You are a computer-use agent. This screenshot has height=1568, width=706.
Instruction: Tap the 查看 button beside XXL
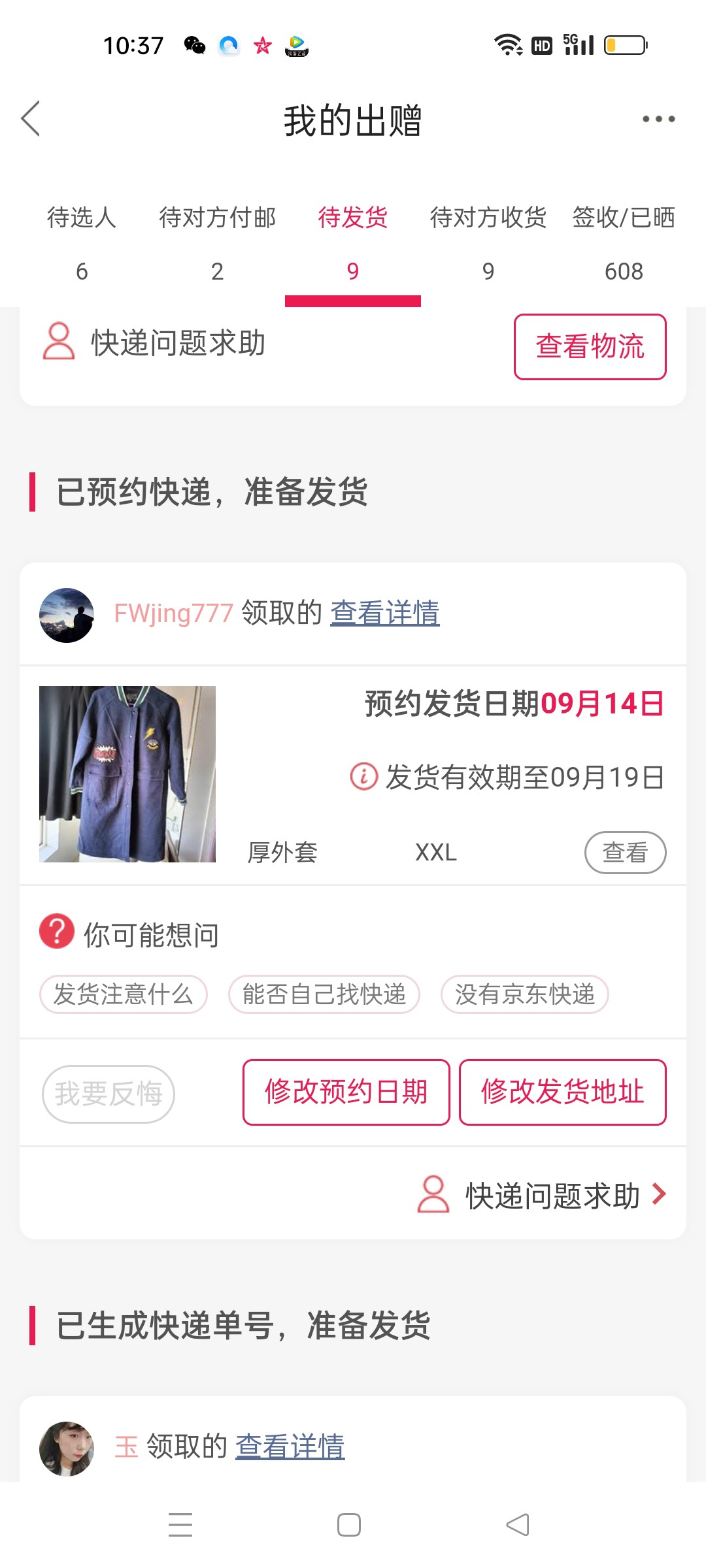(x=625, y=852)
